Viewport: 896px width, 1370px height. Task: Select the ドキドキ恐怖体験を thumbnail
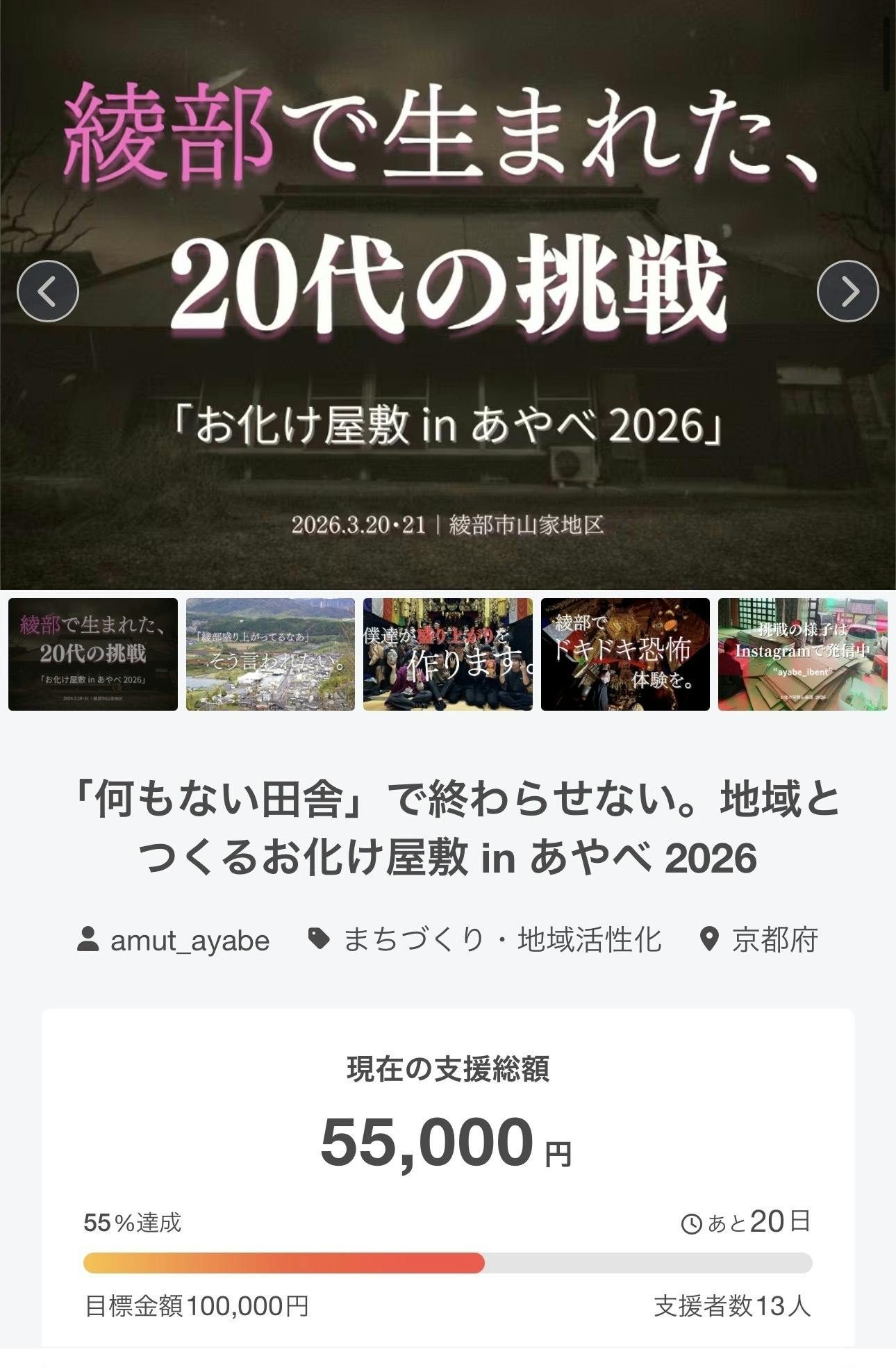(625, 654)
